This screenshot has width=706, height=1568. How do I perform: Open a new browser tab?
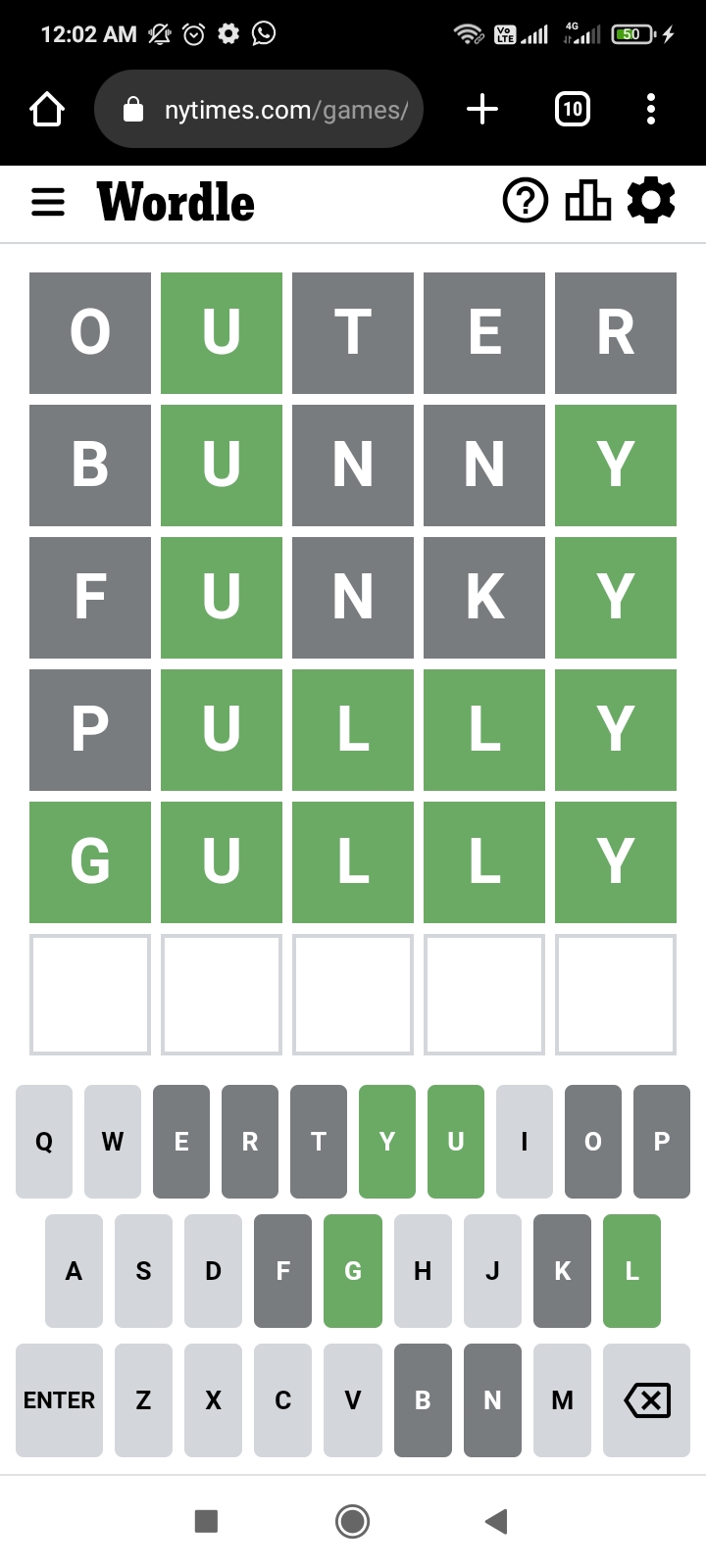tap(481, 109)
